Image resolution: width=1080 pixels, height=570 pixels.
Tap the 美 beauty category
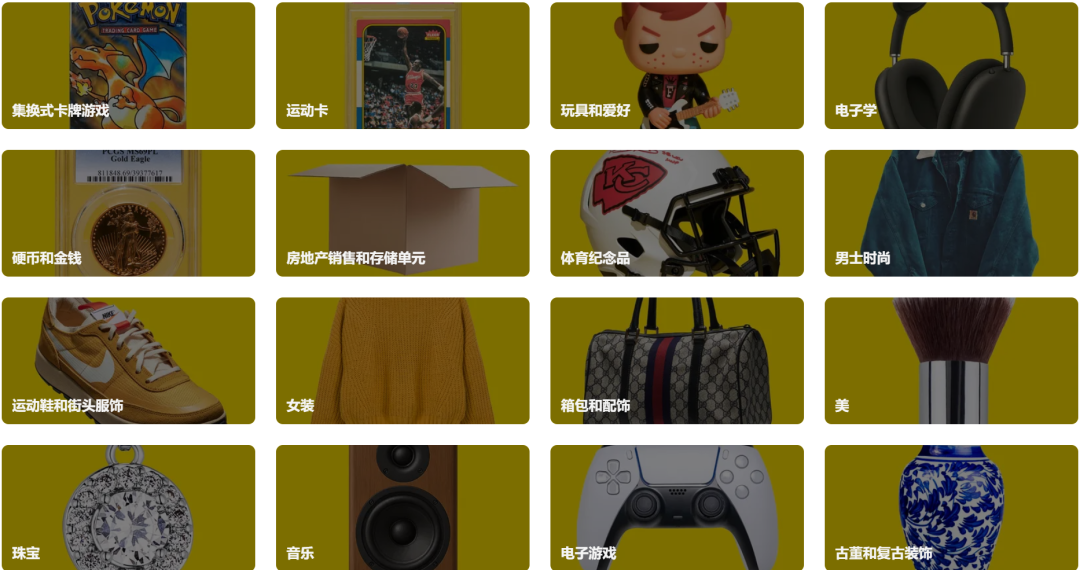coord(950,360)
